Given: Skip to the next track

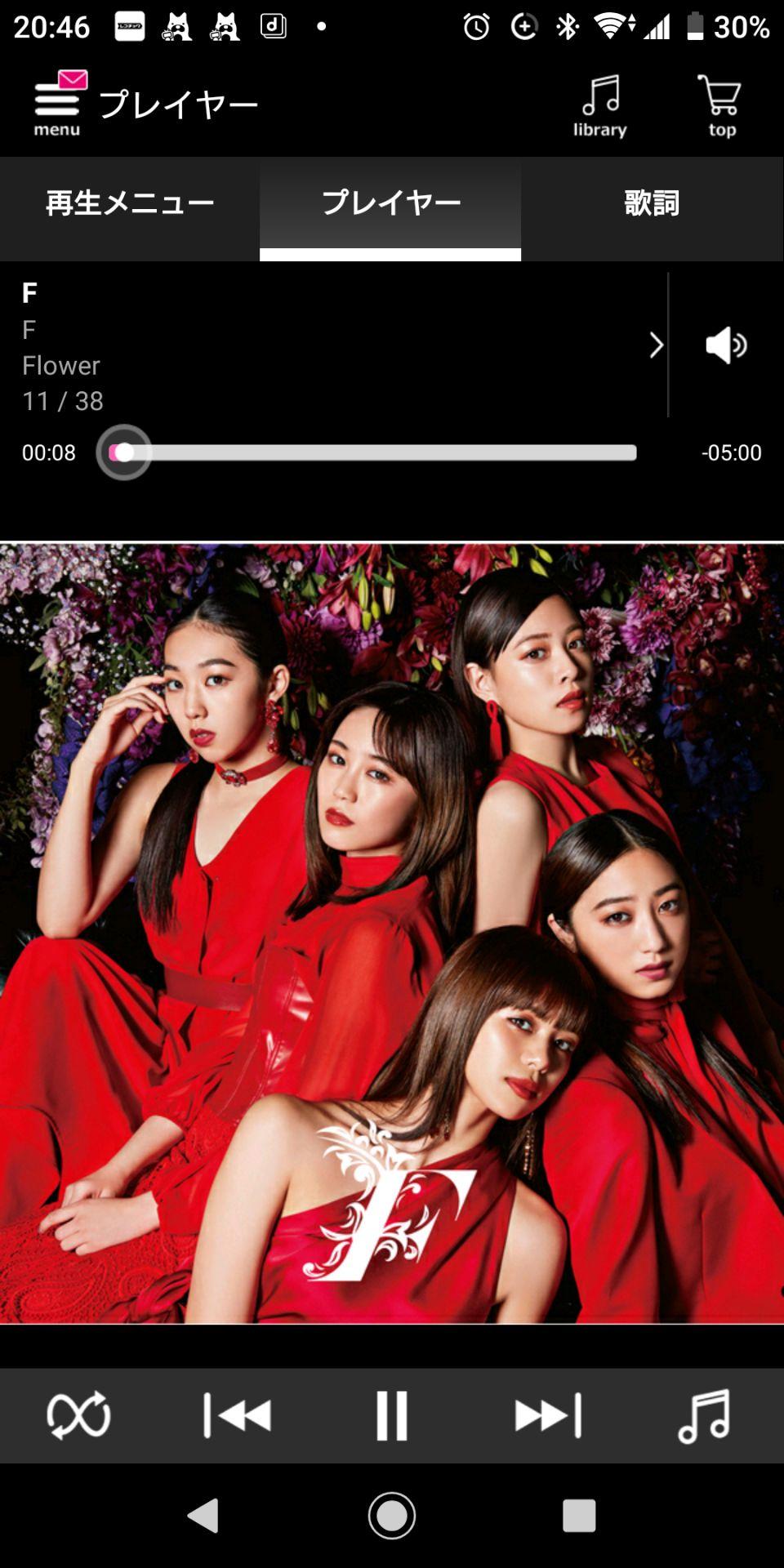Looking at the screenshot, I should point(547,1414).
